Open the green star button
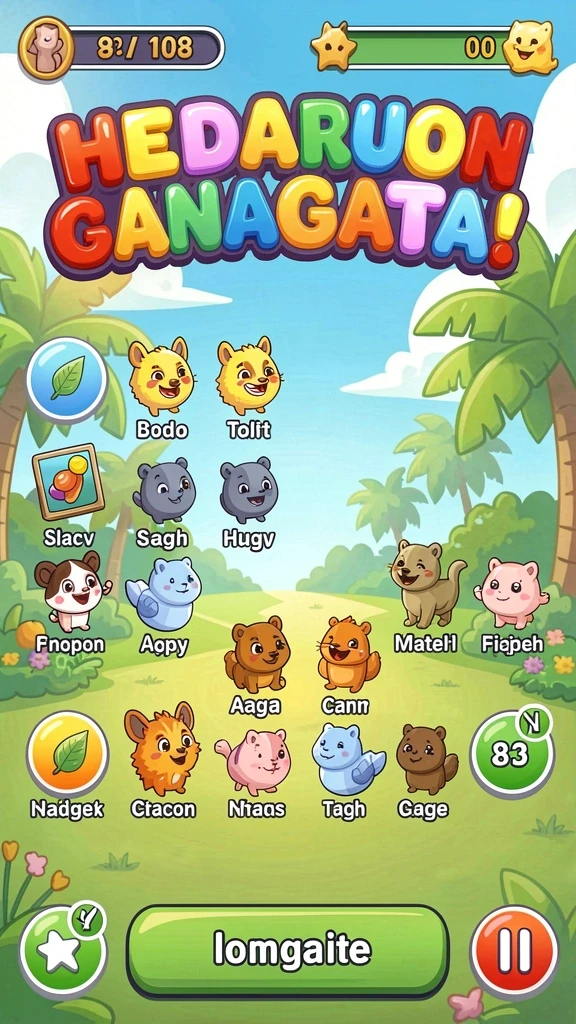 coord(63,951)
